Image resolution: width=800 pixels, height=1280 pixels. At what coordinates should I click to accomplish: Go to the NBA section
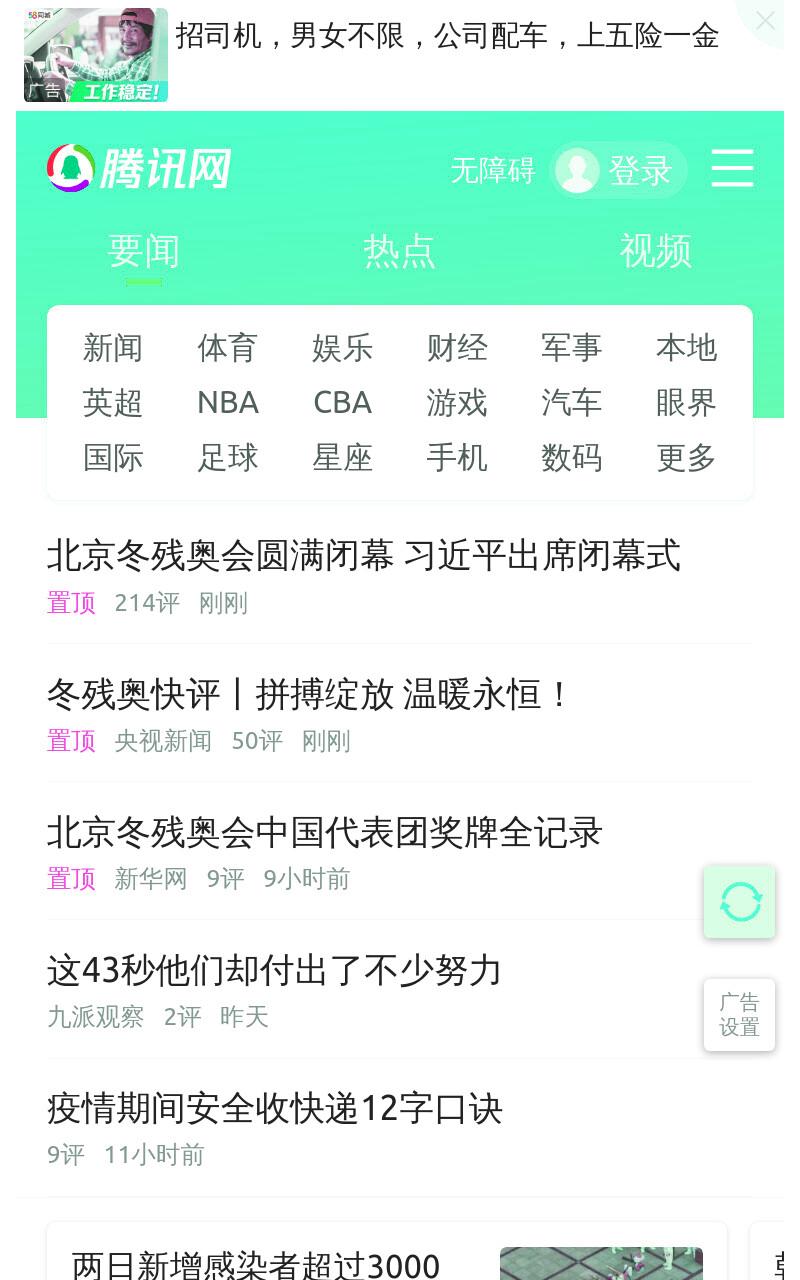228,403
